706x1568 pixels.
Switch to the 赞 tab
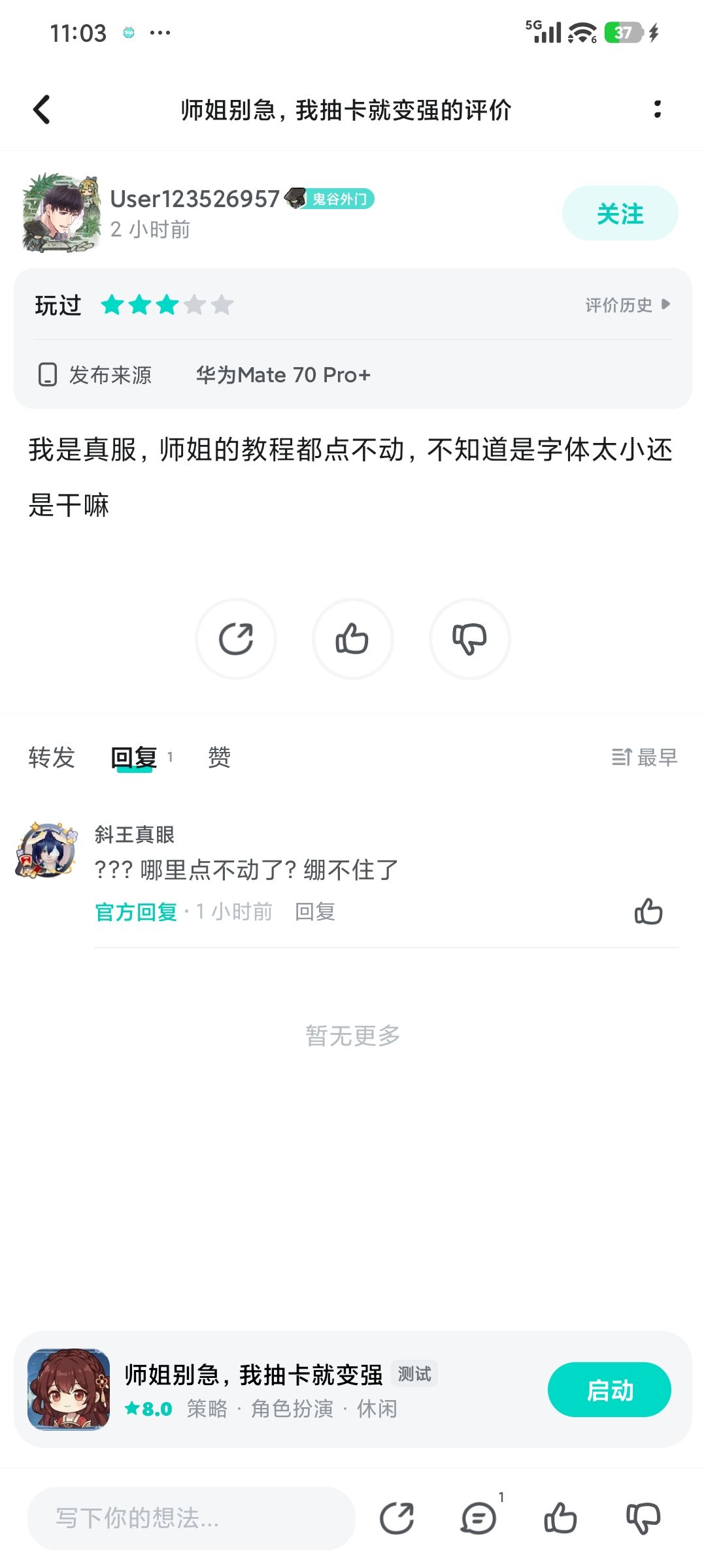[219, 758]
